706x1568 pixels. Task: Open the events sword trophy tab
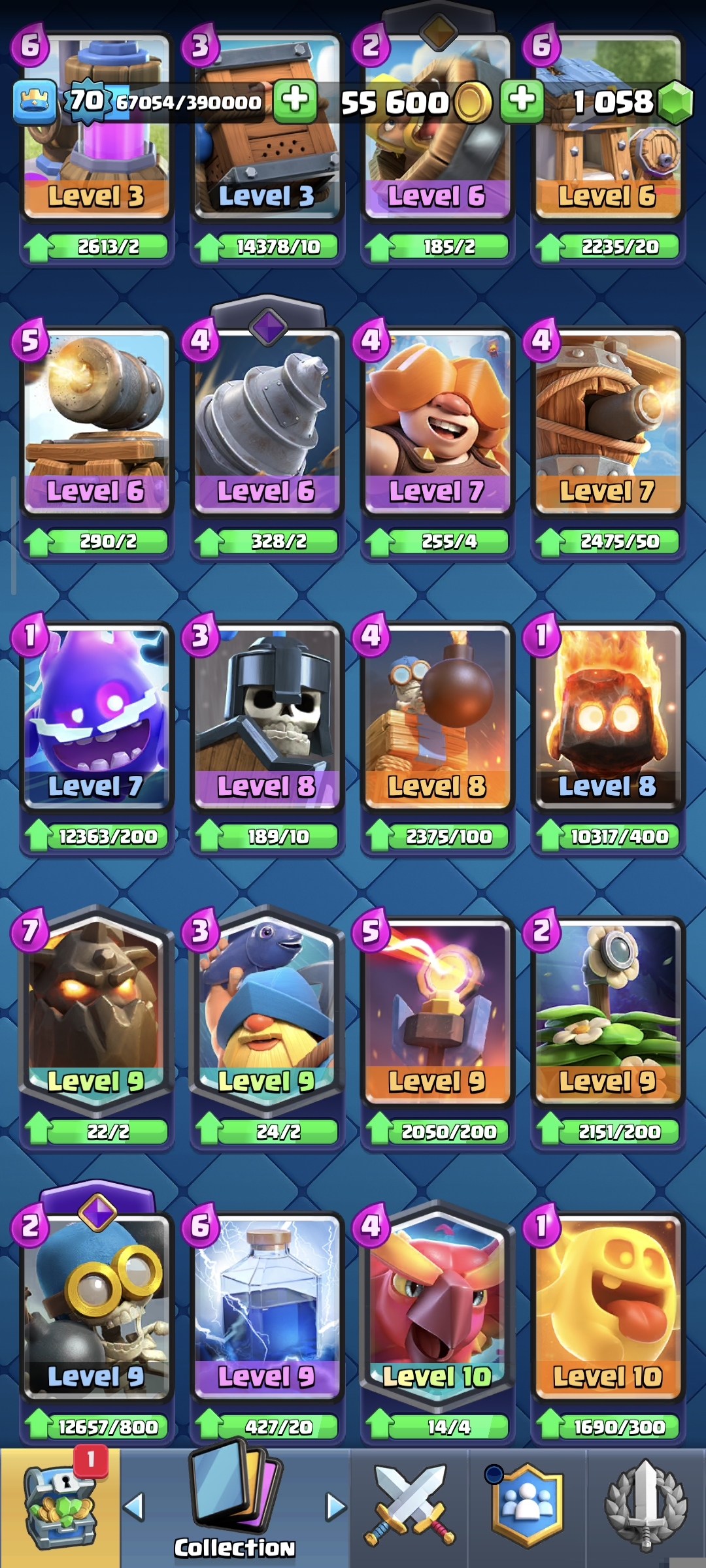(x=646, y=1507)
